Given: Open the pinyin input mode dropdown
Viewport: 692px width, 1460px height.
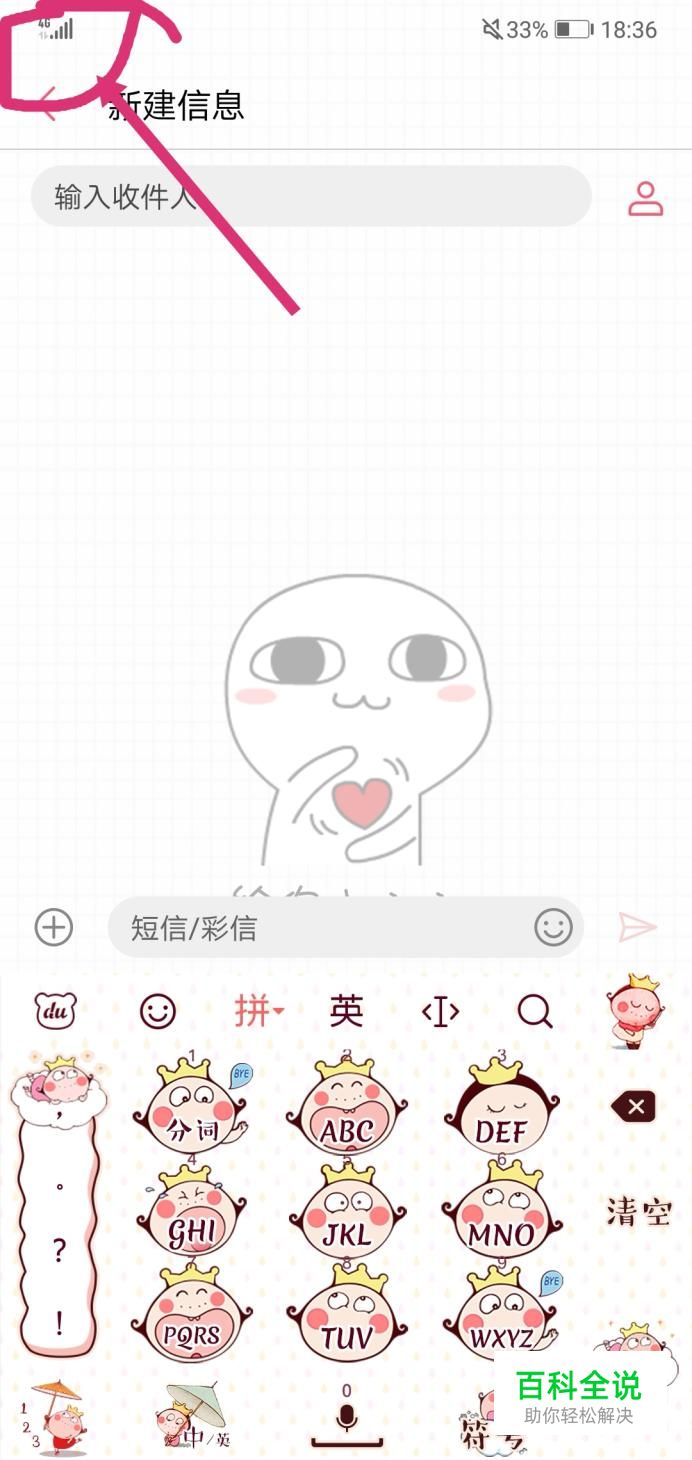Looking at the screenshot, I should pos(258,1012).
